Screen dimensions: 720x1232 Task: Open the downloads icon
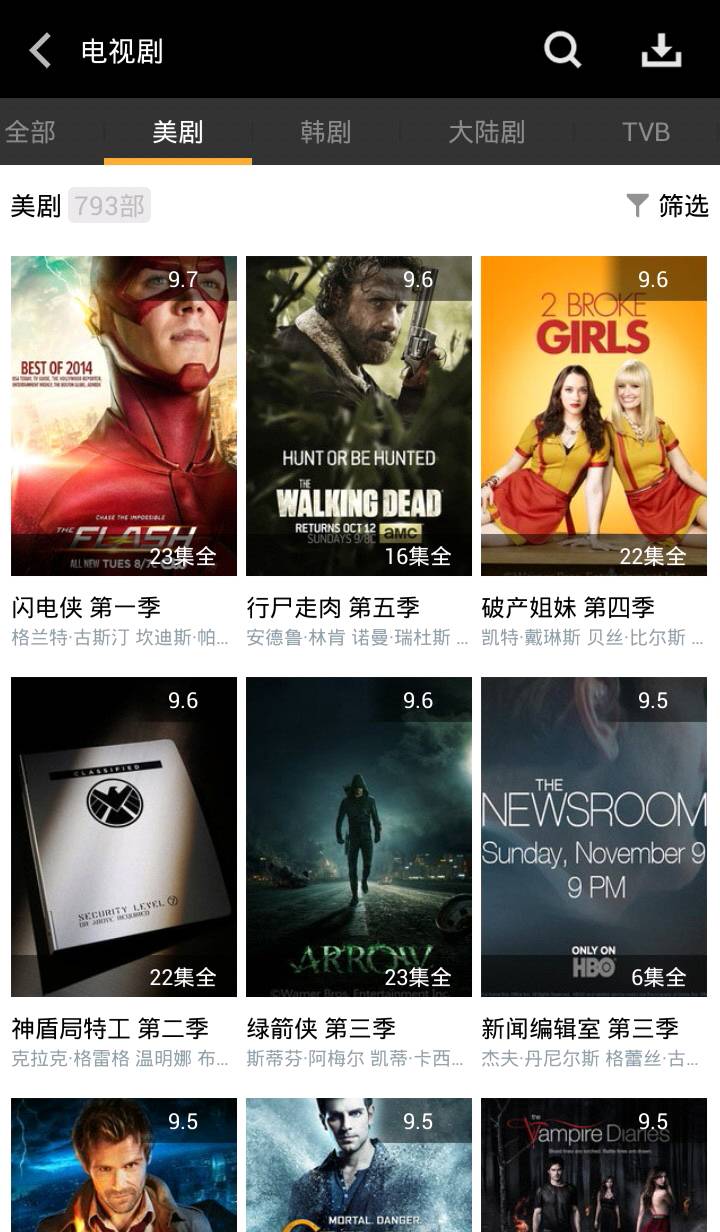661,50
